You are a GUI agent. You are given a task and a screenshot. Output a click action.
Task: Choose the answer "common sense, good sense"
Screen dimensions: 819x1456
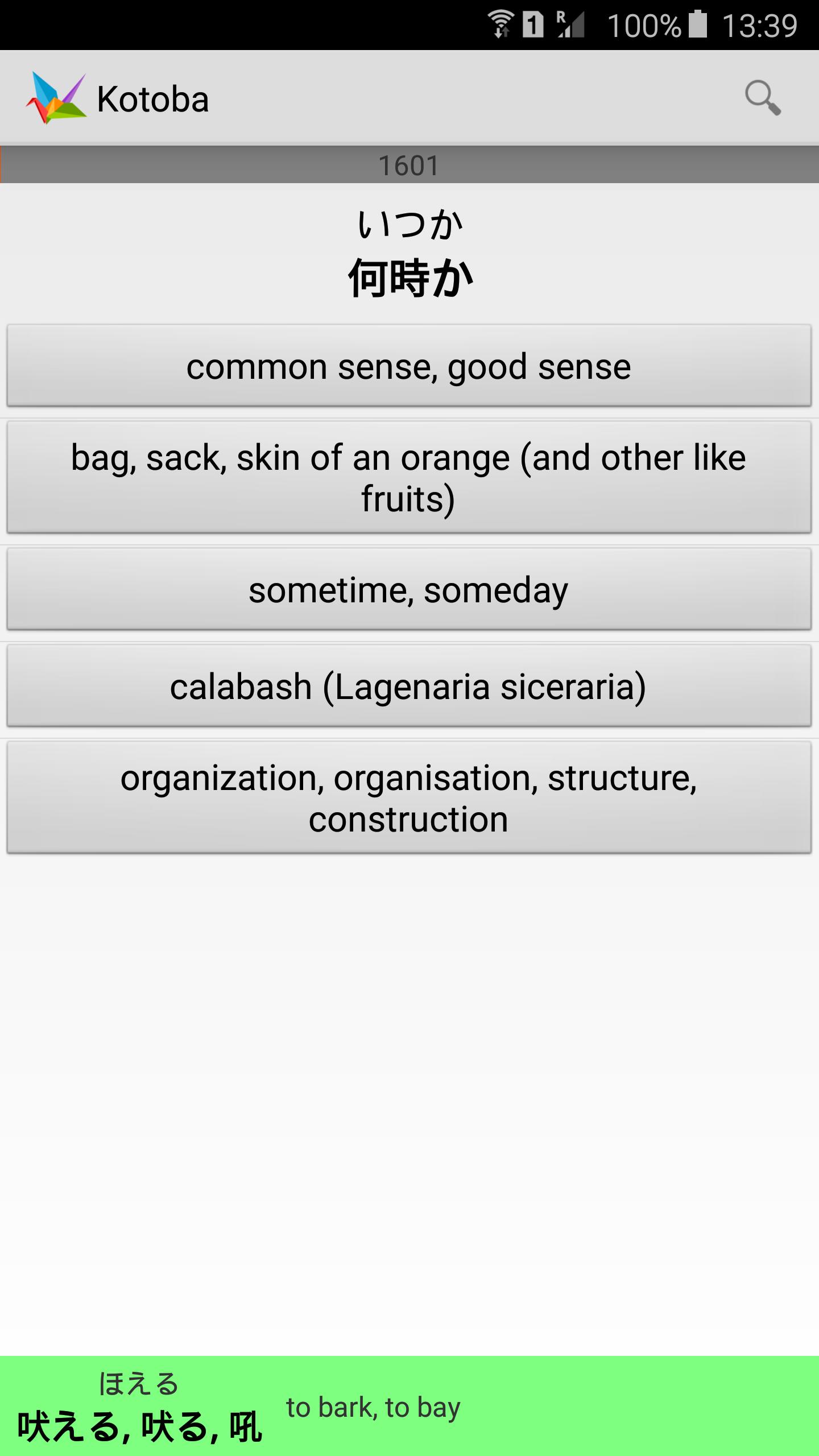[409, 366]
